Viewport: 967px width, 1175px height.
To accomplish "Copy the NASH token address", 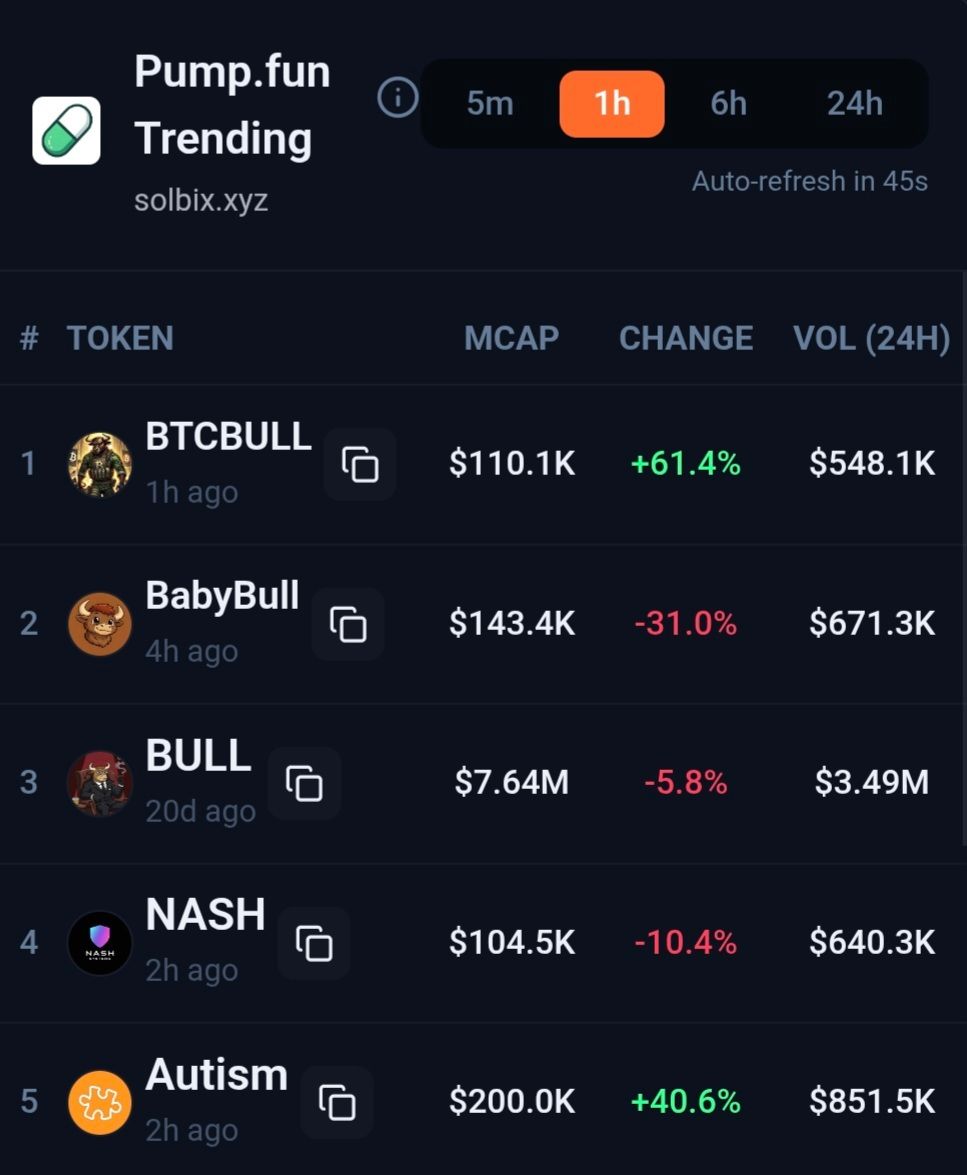I will (x=314, y=943).
